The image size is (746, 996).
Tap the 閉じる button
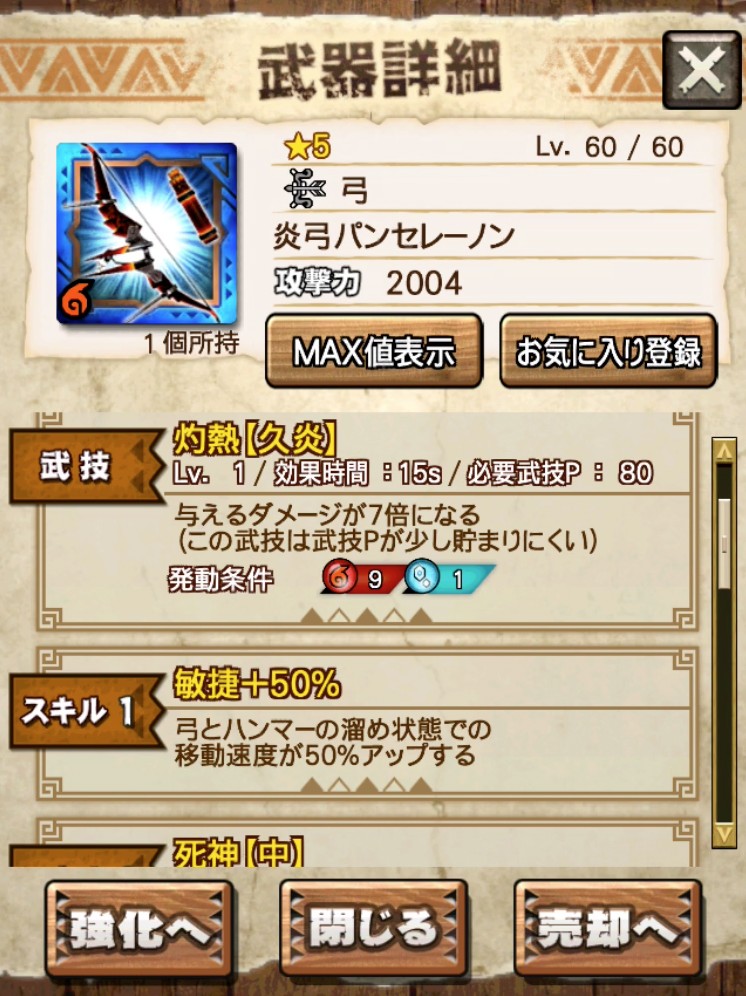click(x=373, y=929)
